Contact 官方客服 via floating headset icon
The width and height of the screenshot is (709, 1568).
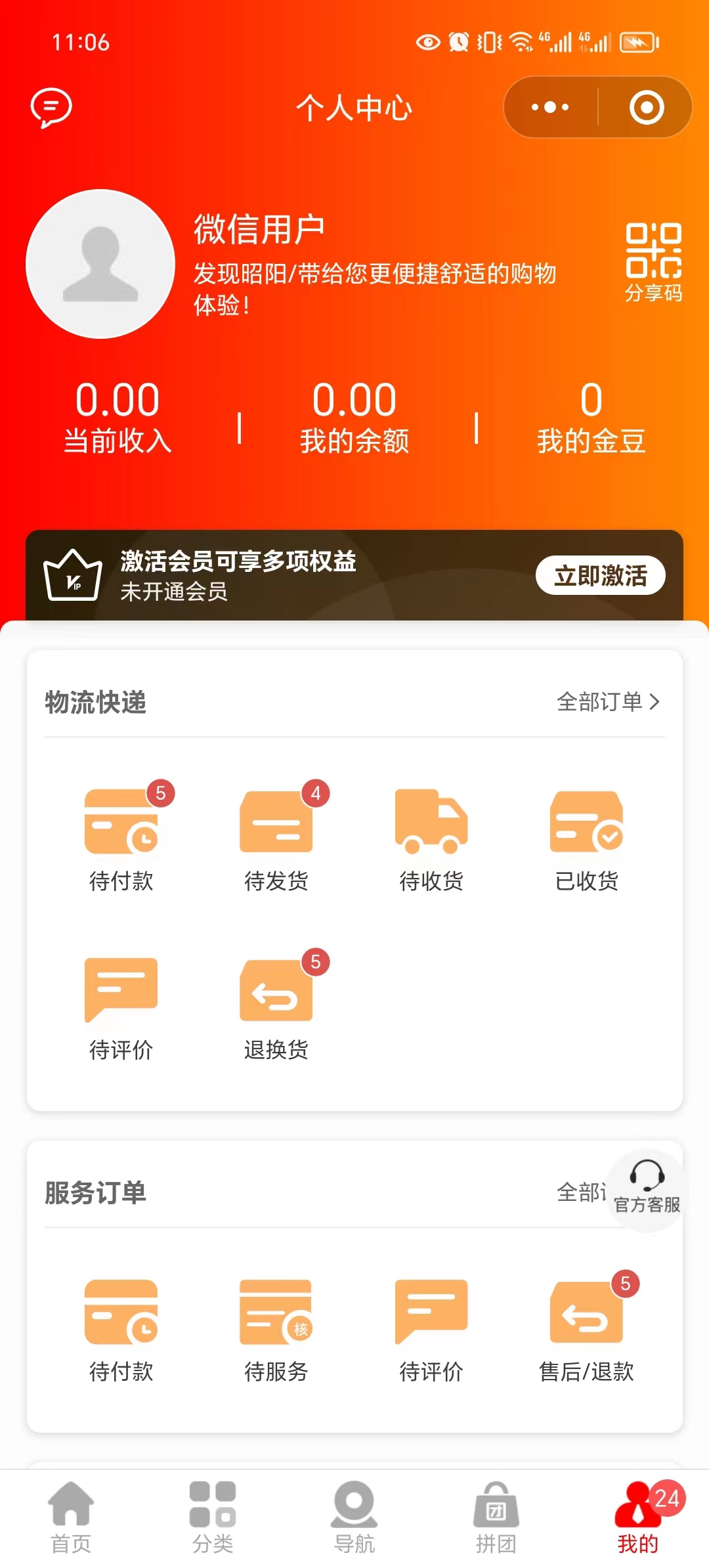pos(647,1185)
